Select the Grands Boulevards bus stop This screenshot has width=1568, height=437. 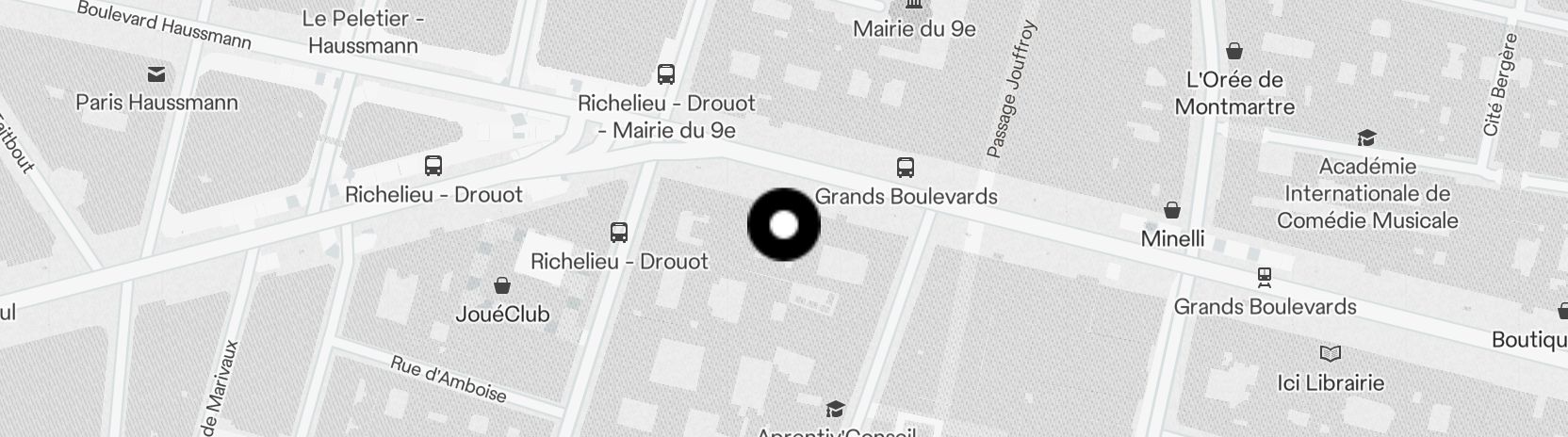[906, 169]
